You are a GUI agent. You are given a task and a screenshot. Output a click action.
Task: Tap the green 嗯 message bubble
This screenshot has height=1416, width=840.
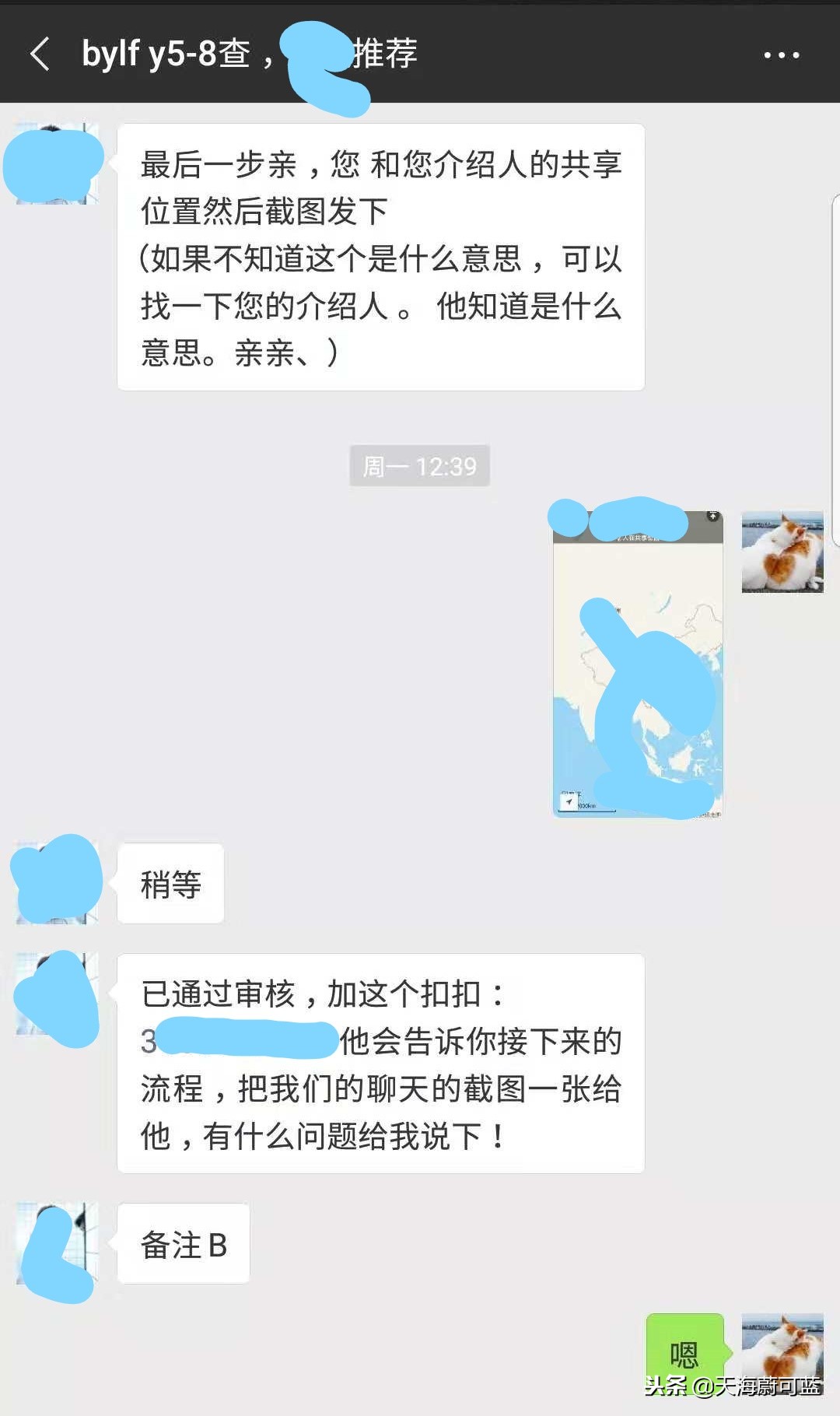coord(684,1351)
